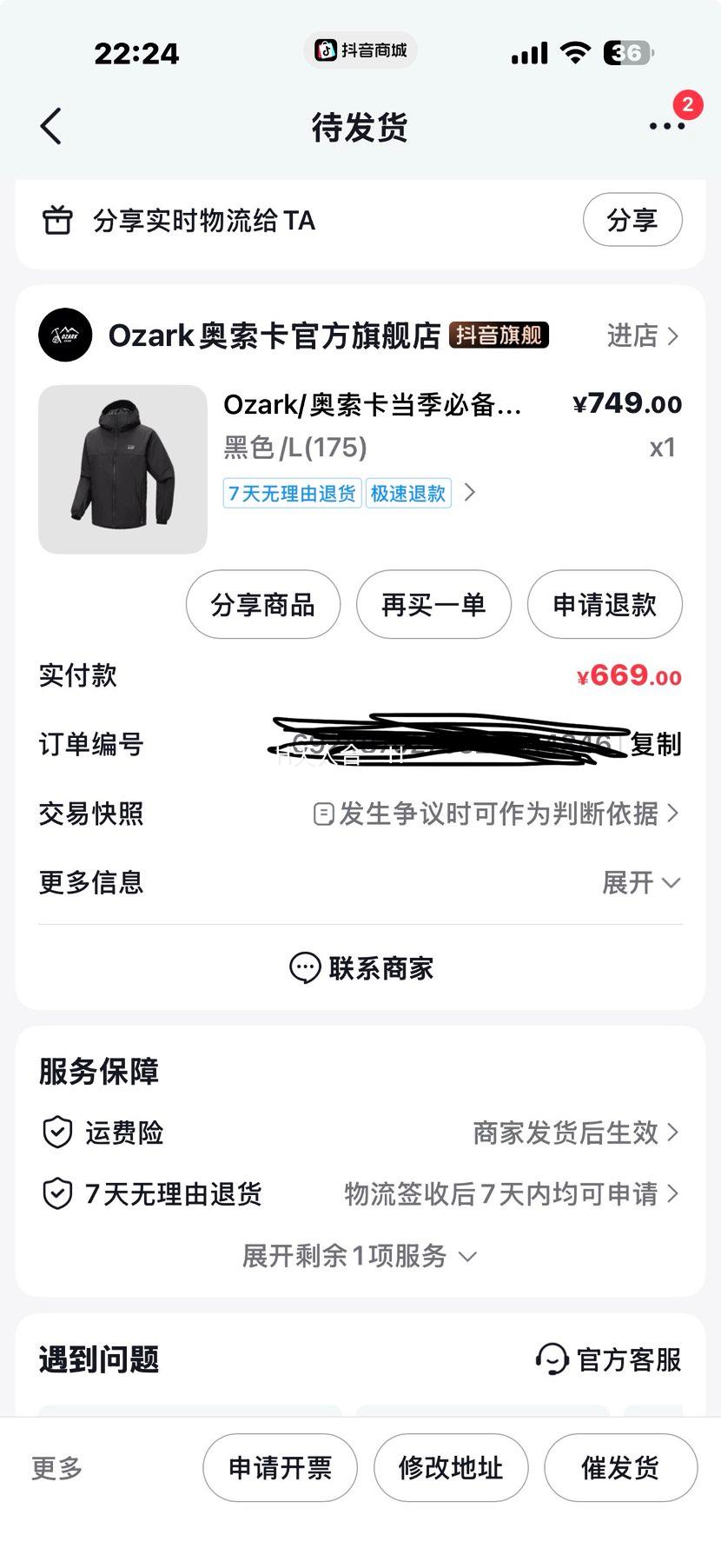Select 再买一单 to reorder
This screenshot has width=721, height=1568.
tap(433, 605)
